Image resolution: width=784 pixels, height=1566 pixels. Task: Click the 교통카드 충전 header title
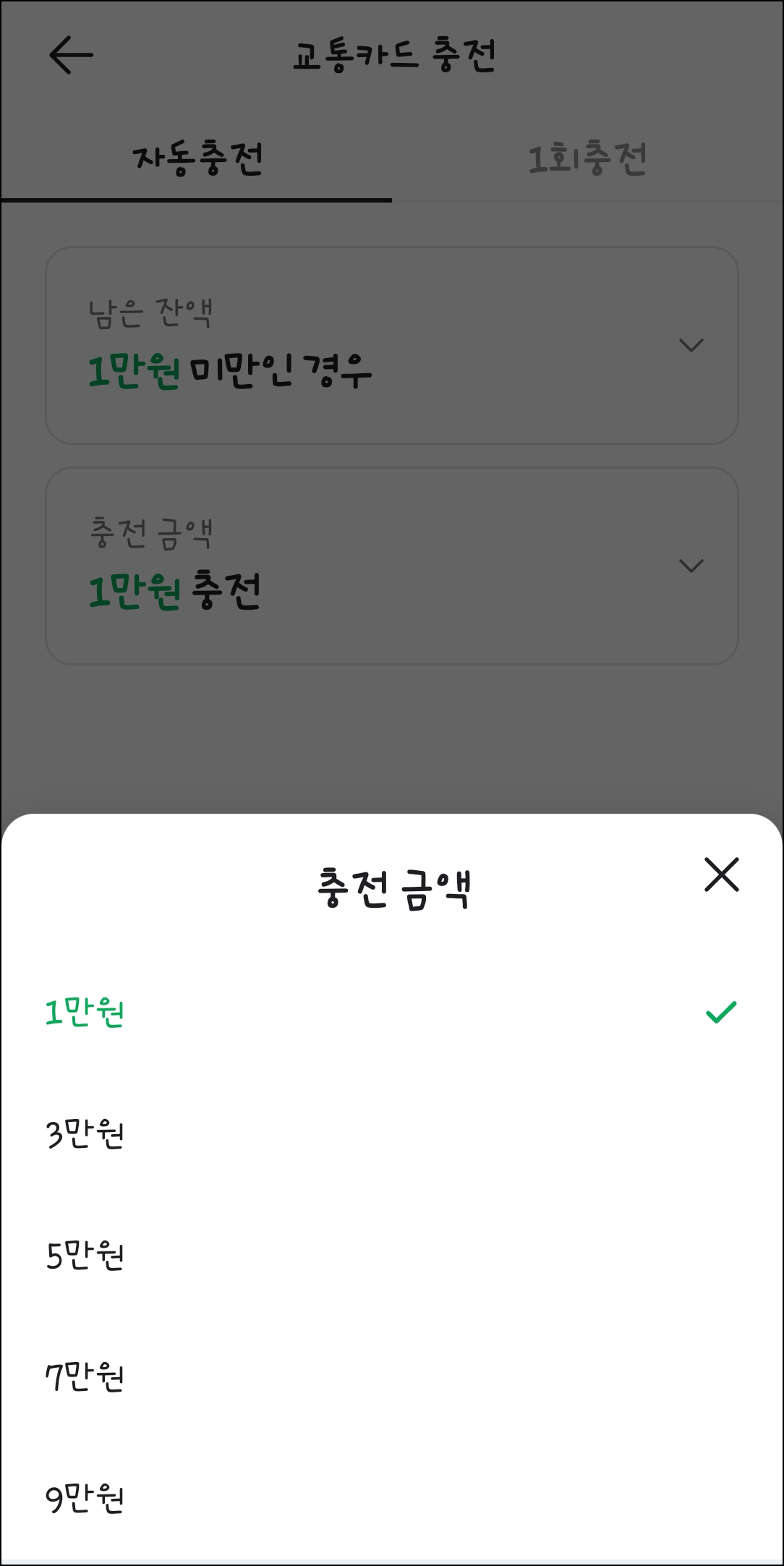(394, 52)
